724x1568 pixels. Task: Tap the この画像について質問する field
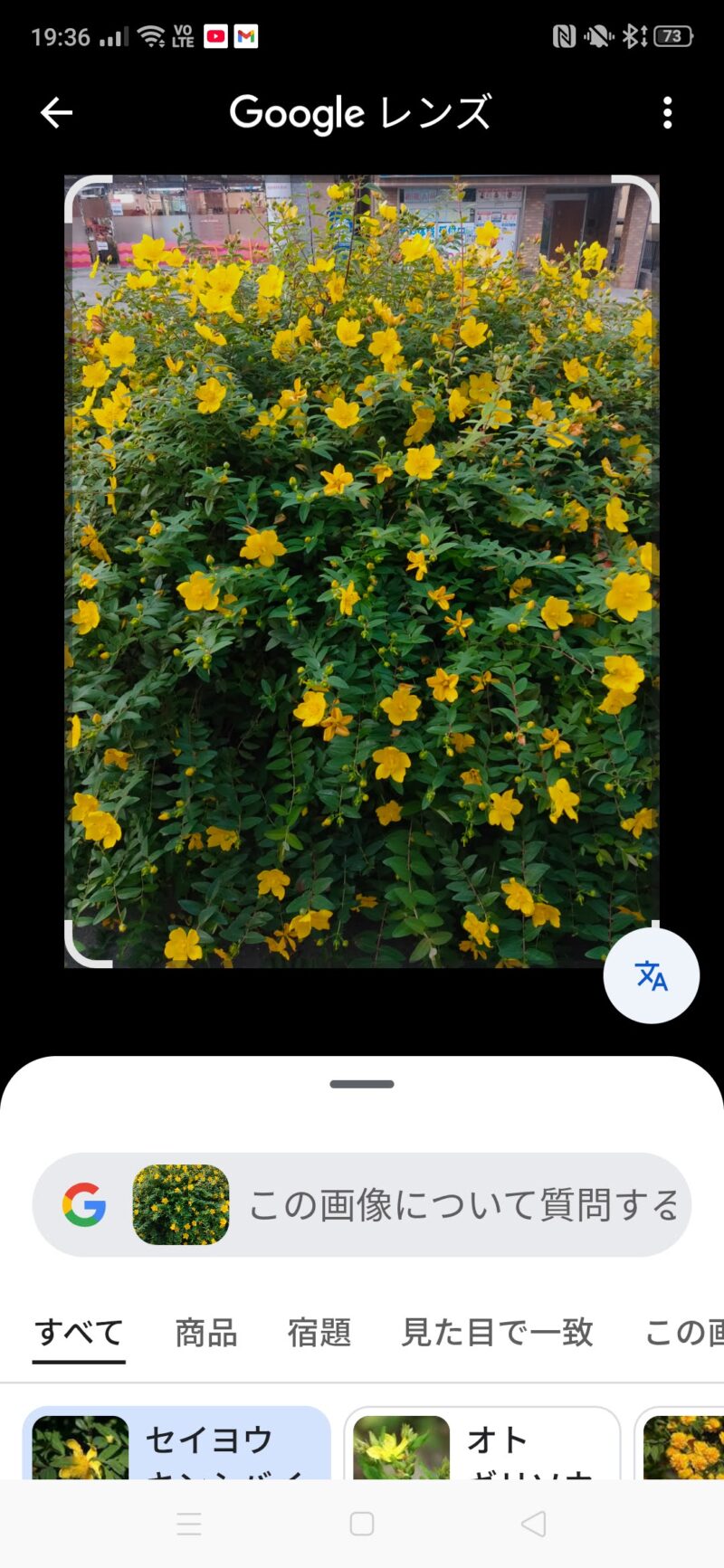[462, 1205]
